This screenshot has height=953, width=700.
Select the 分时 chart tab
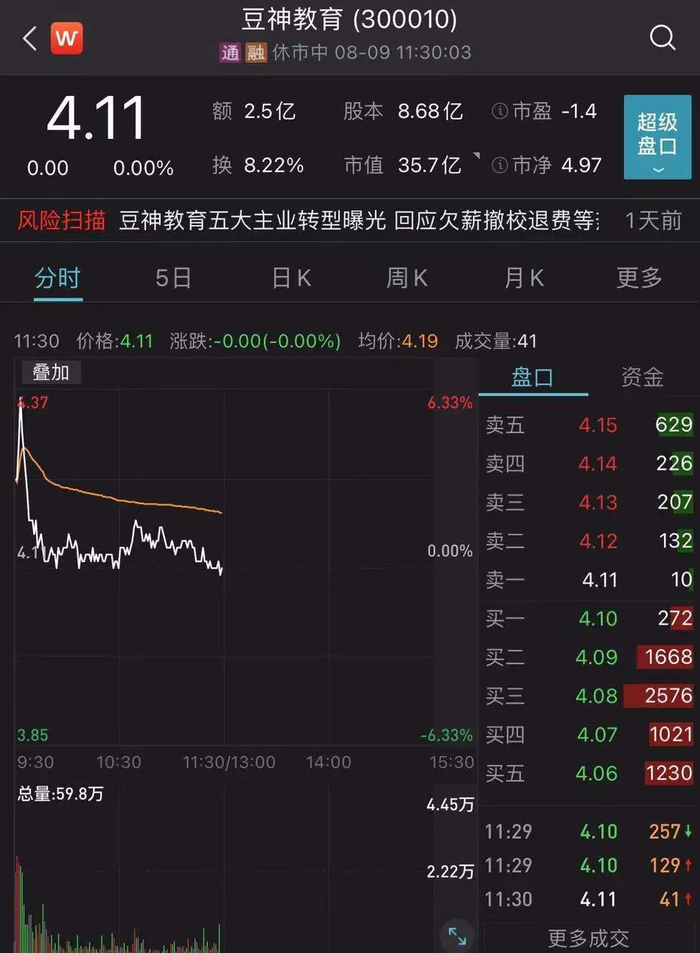tap(57, 278)
